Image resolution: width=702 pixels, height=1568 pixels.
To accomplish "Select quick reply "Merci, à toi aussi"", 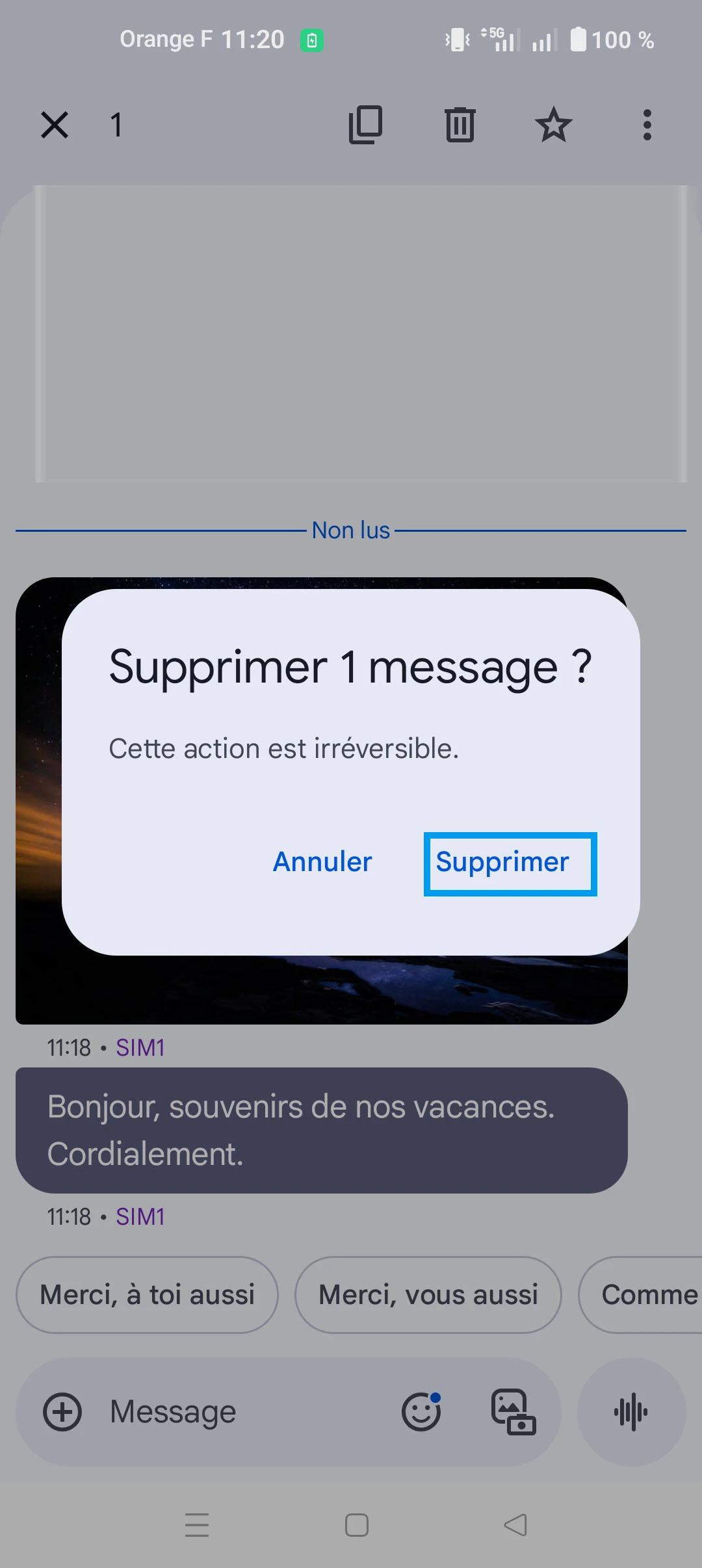I will pos(147,1295).
